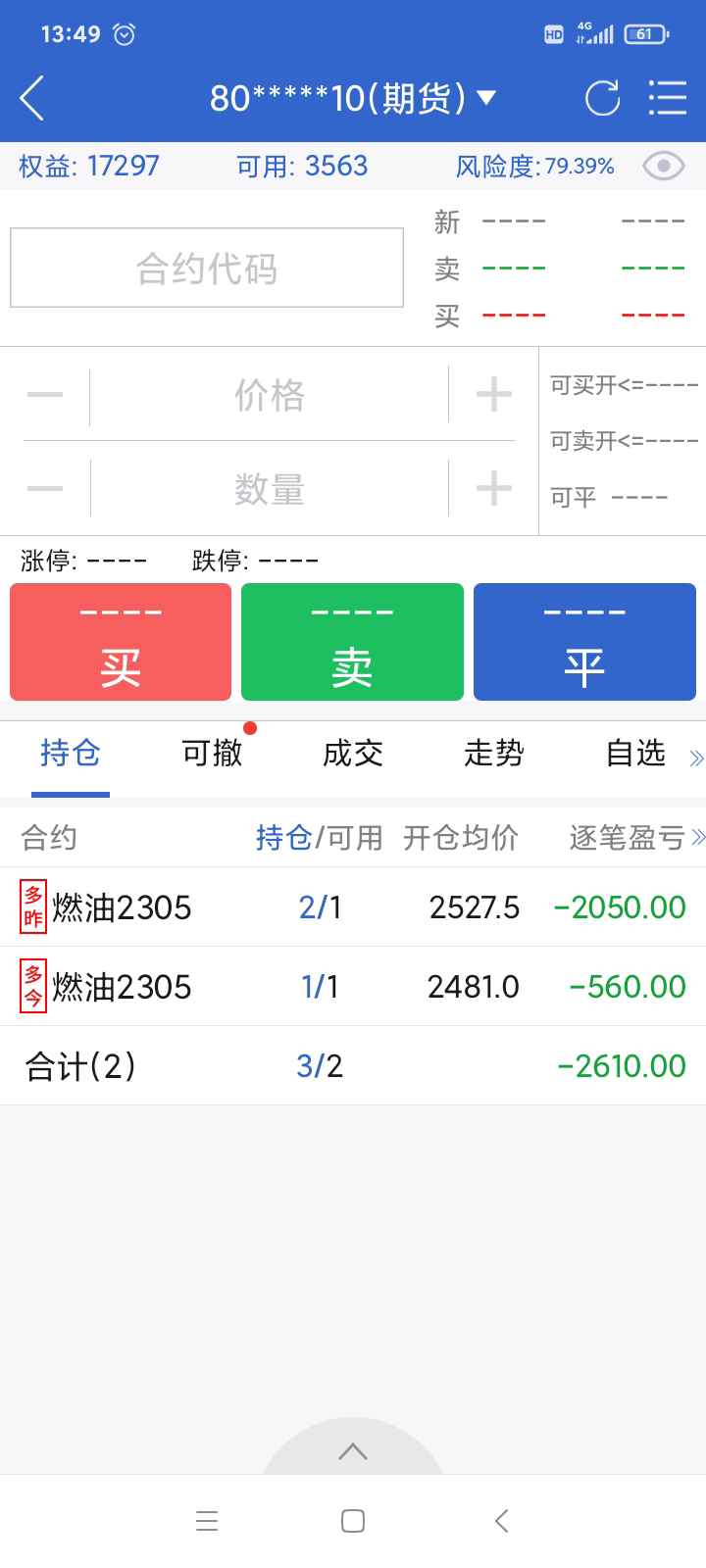
Task: Switch to the 走势 tab
Action: pos(494,754)
